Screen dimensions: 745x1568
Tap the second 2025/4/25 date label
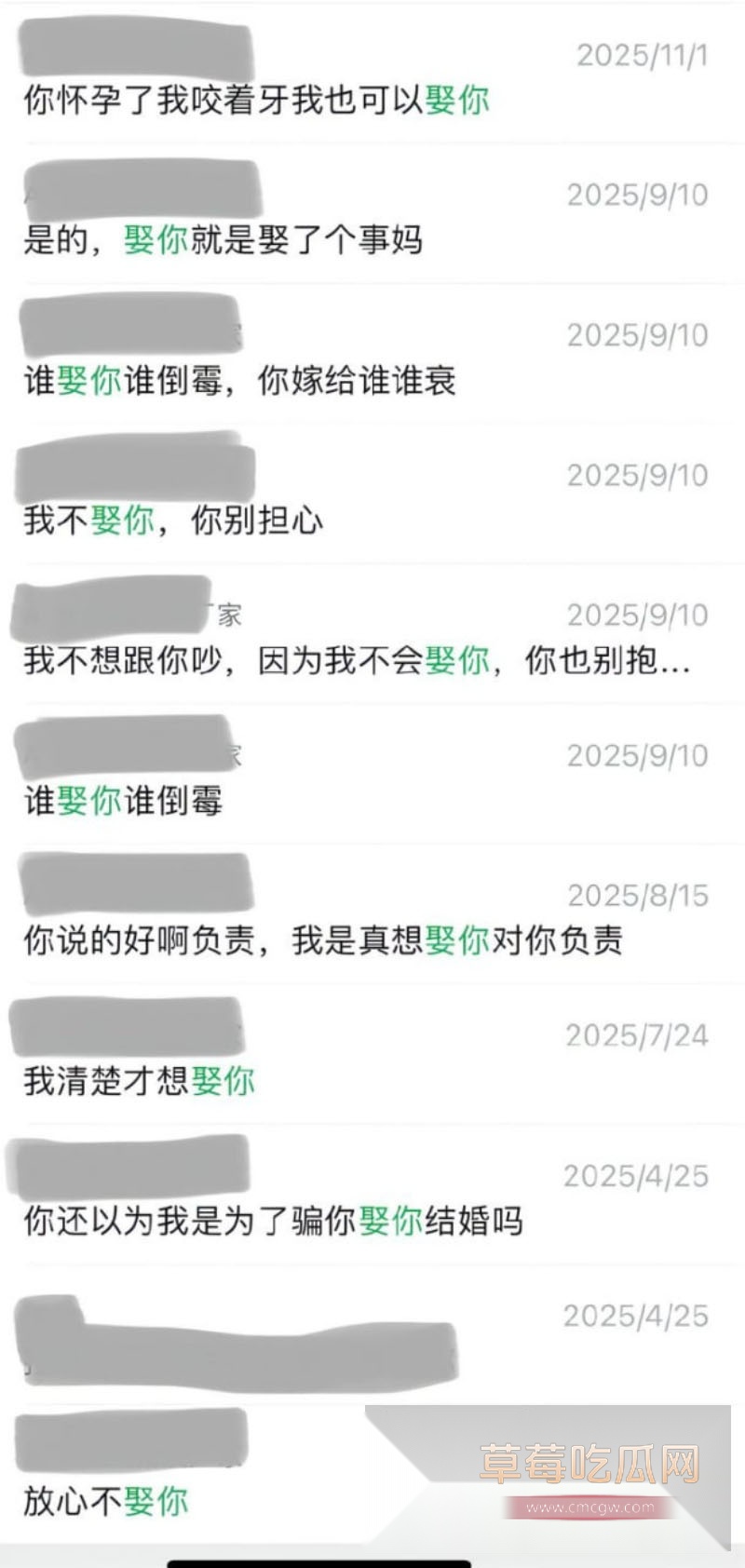pyautogui.click(x=637, y=1318)
